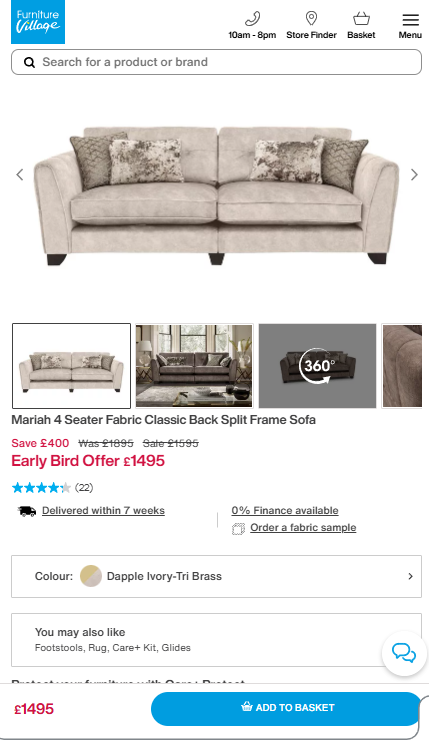Select the living room scene thumbnail
429x742 pixels.
194,366
